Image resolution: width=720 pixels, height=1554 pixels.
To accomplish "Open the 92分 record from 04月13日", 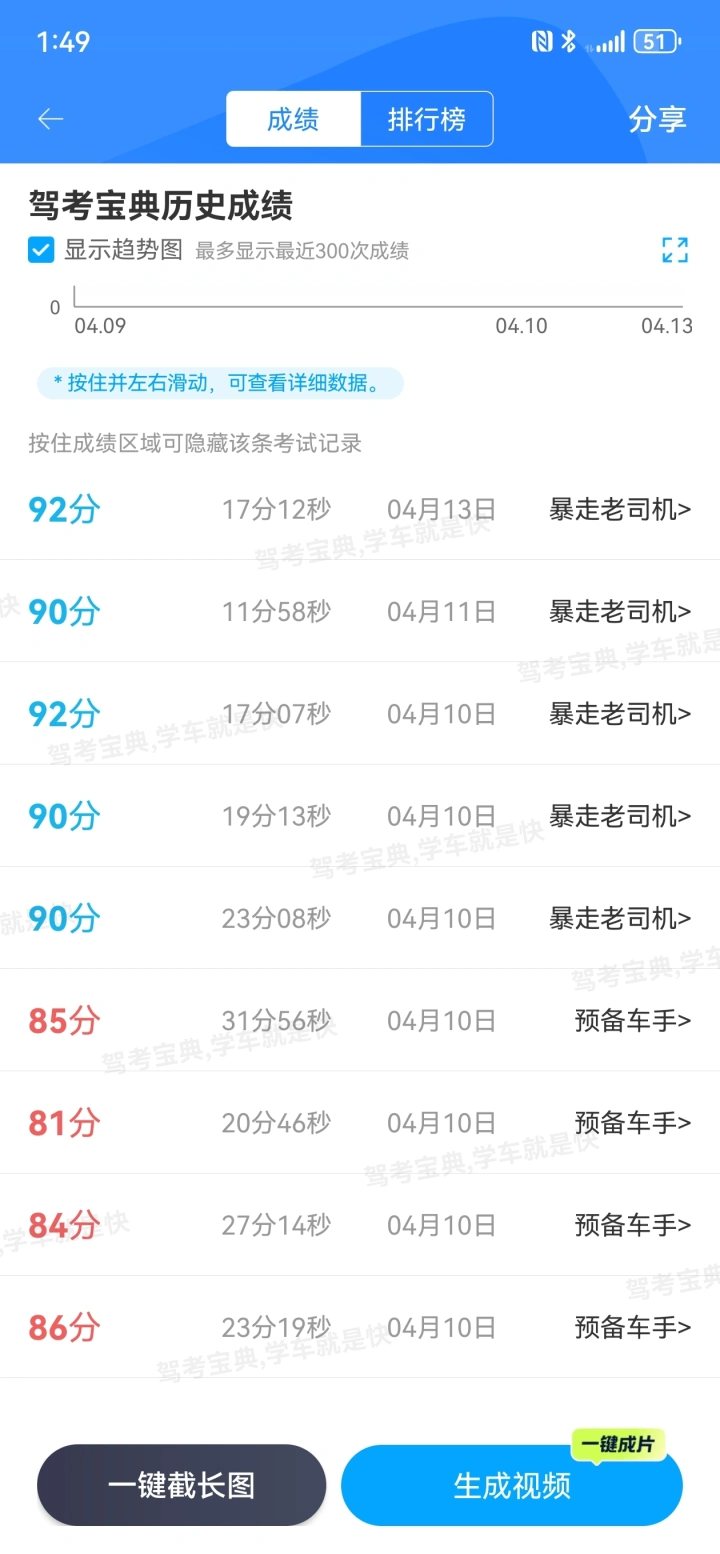I will (360, 510).
